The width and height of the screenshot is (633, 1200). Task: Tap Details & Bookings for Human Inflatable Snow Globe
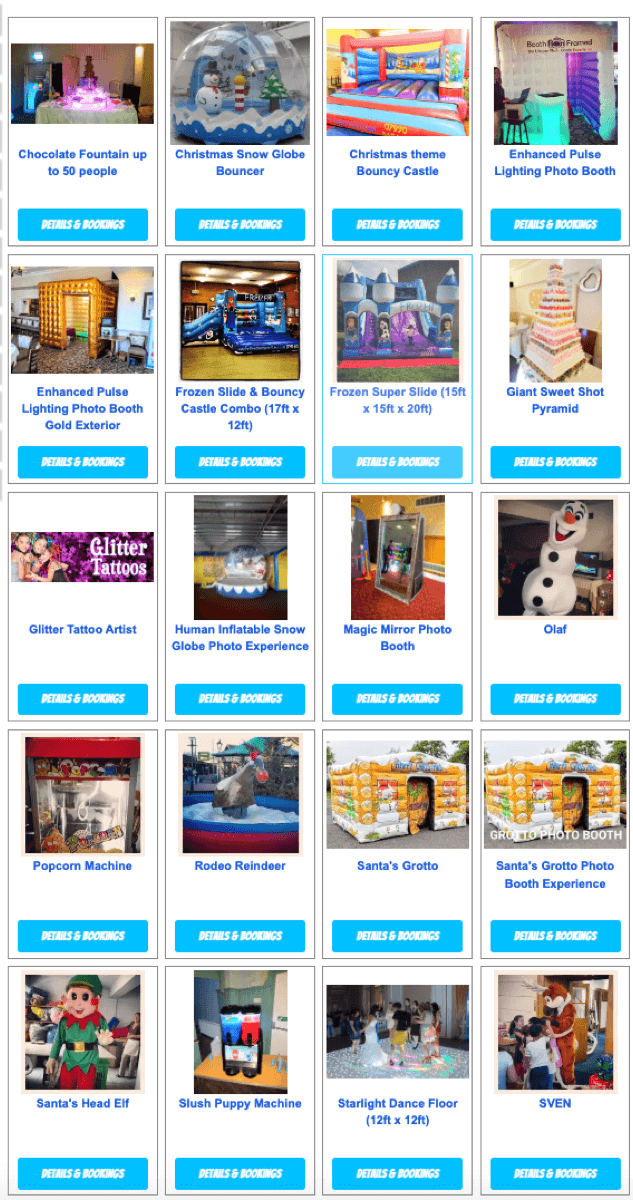(240, 698)
